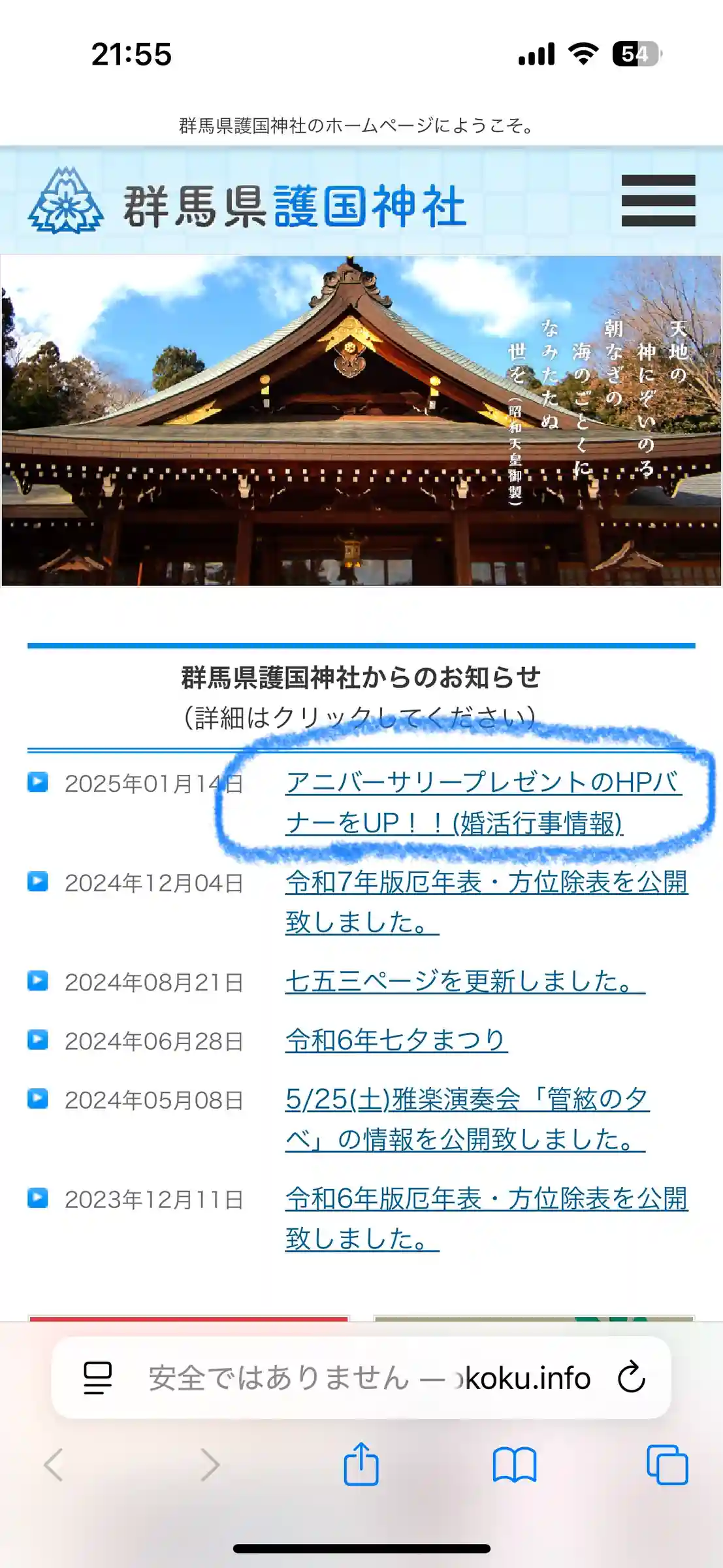Open the Safari page settings menu
Viewport: 723px width, 1568px height.
(98, 1377)
